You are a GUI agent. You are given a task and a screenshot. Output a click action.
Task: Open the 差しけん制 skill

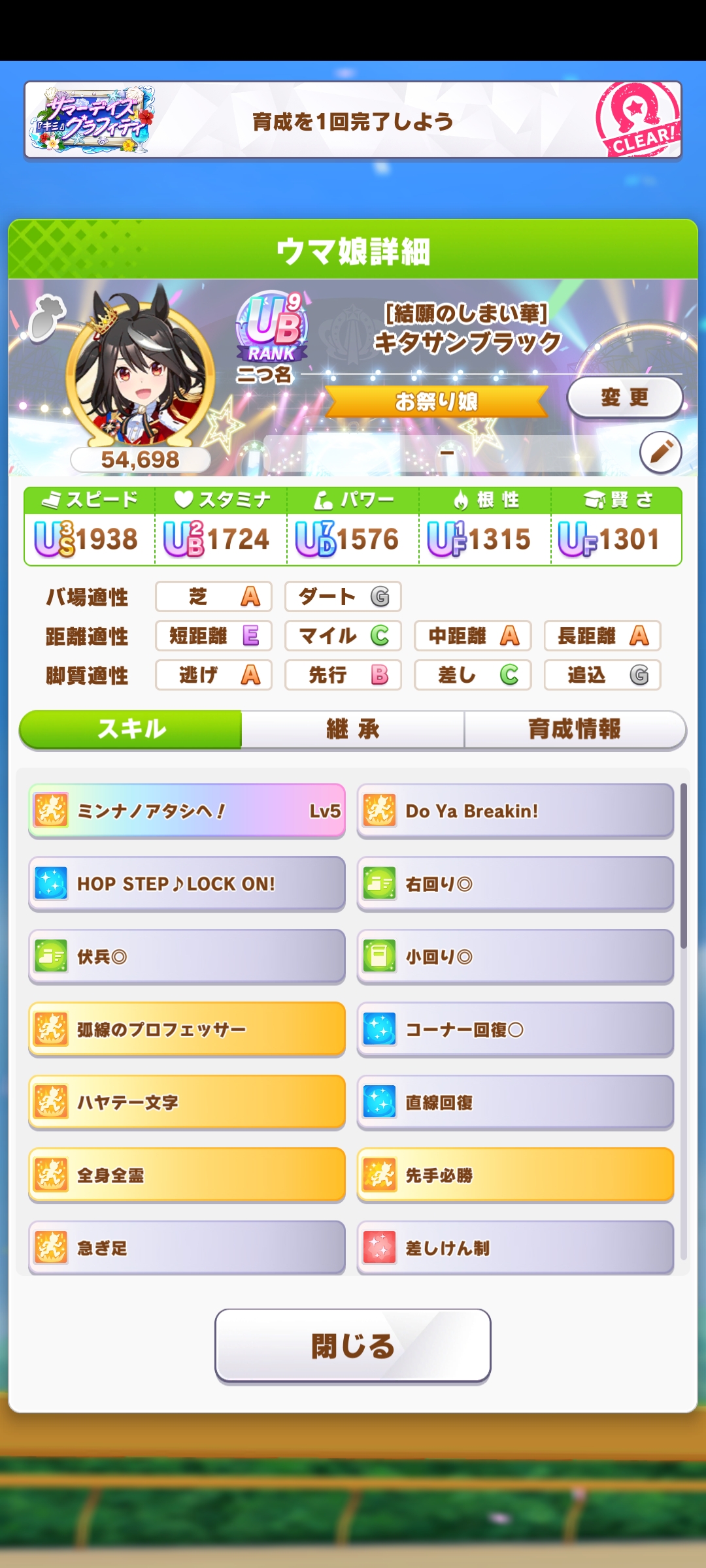click(515, 1248)
